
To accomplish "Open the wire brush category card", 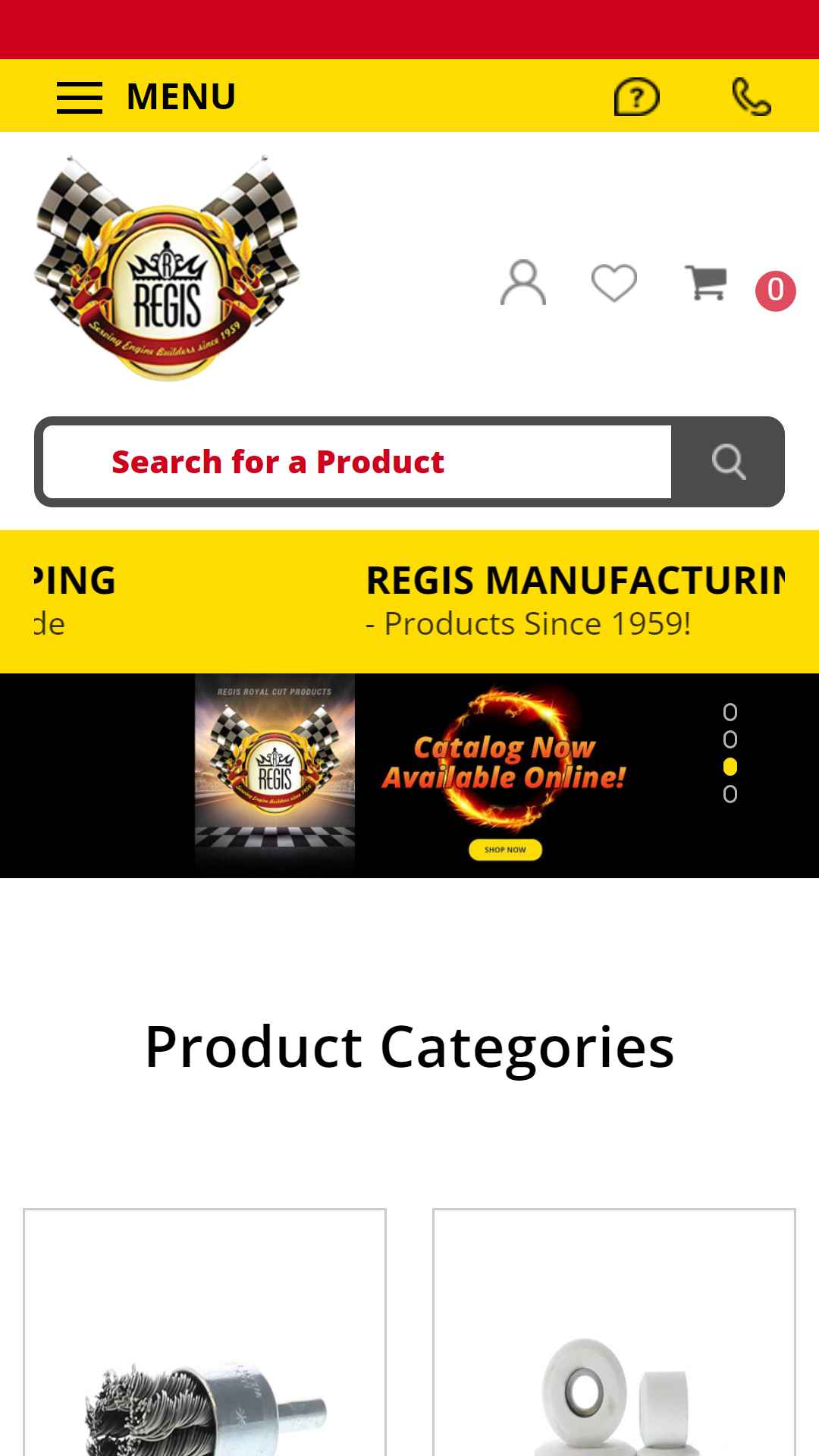I will pyautogui.click(x=205, y=1332).
